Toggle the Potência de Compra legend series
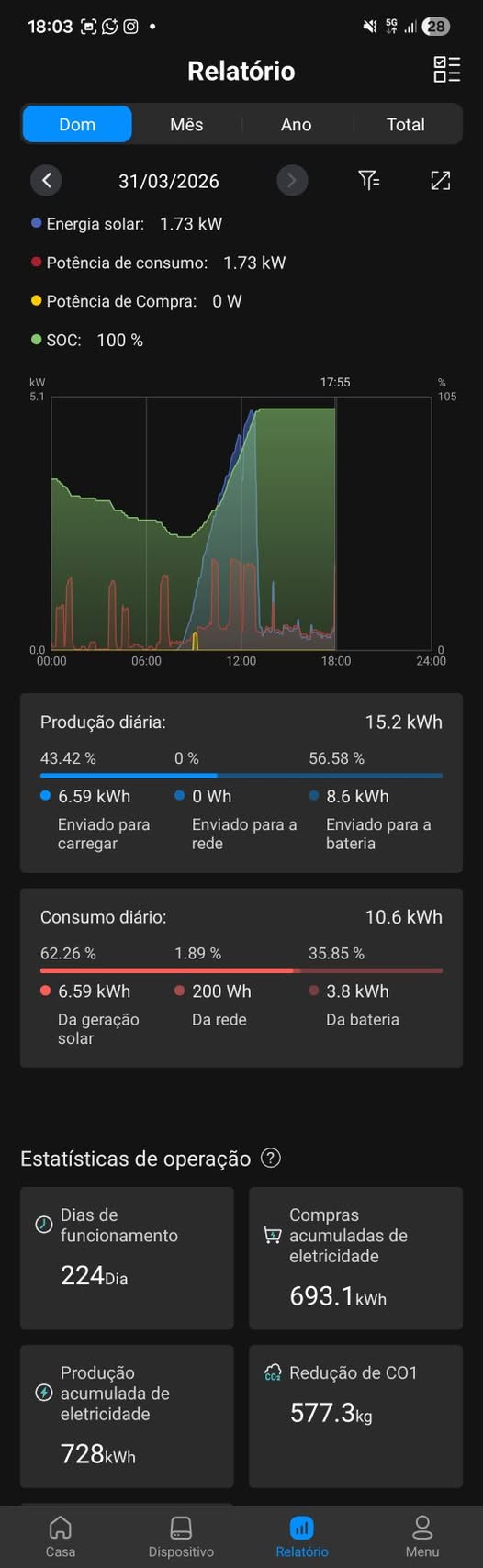483x1568 pixels. point(137,301)
